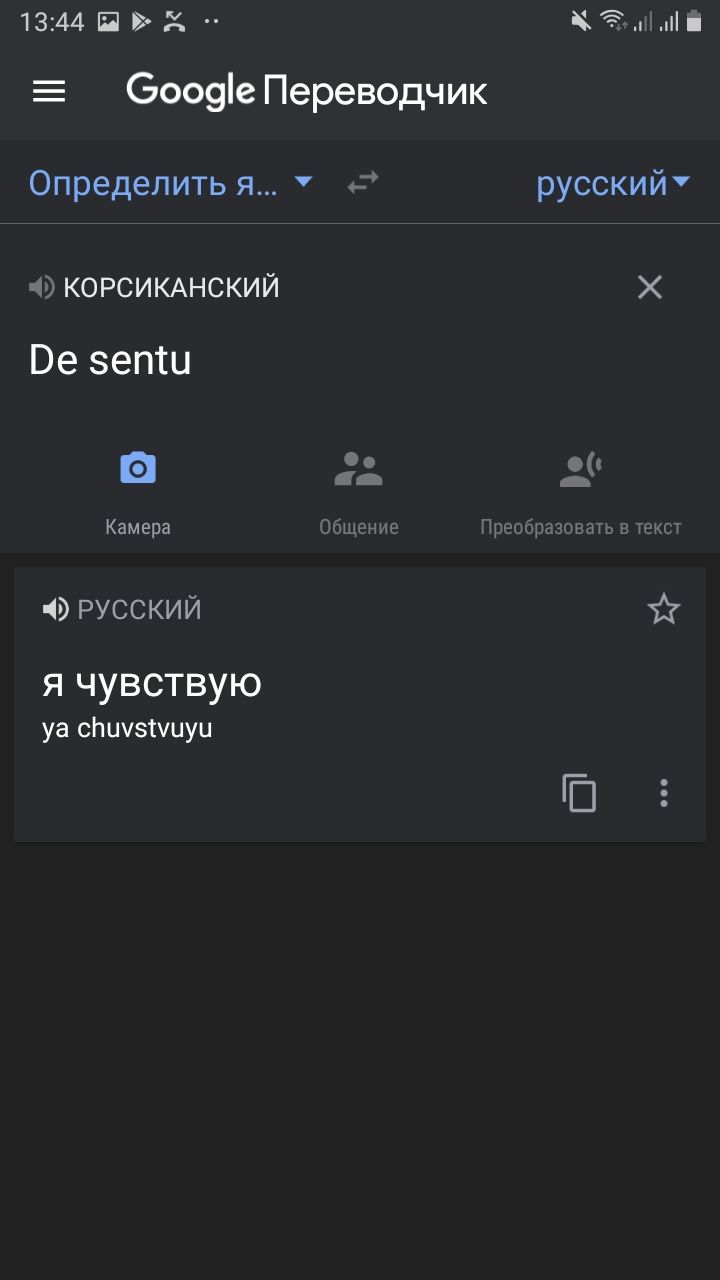Open the hamburger navigation menu
720x1280 pixels.
pos(49,92)
